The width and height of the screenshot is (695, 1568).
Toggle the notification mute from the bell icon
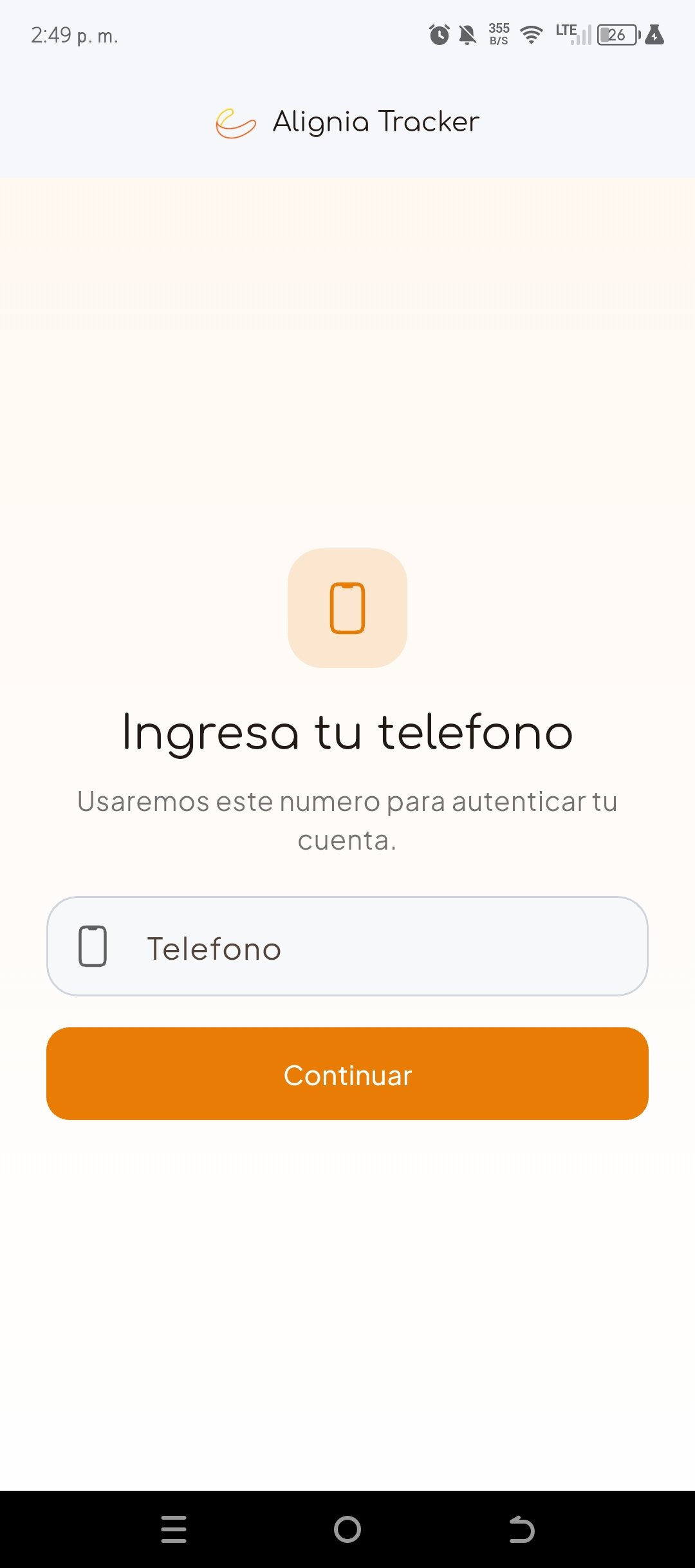(x=468, y=35)
